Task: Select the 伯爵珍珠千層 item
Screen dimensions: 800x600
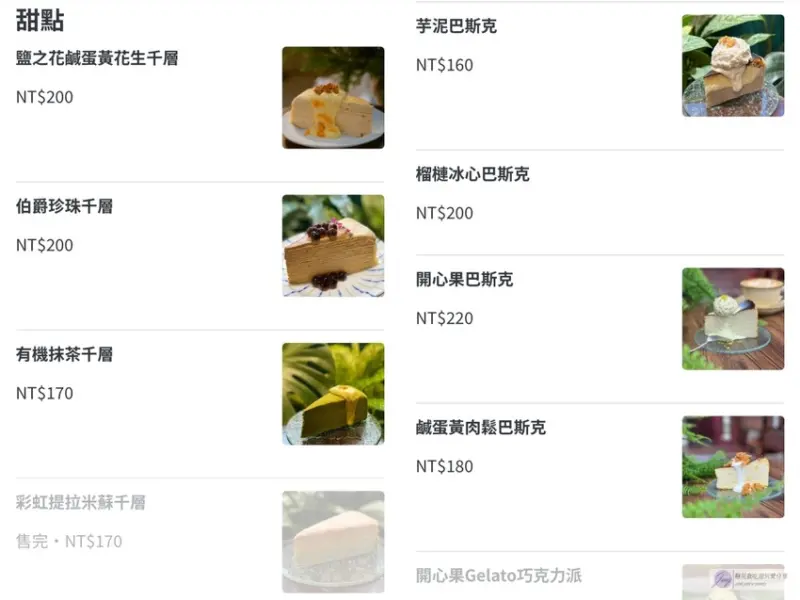Action: tap(65, 207)
